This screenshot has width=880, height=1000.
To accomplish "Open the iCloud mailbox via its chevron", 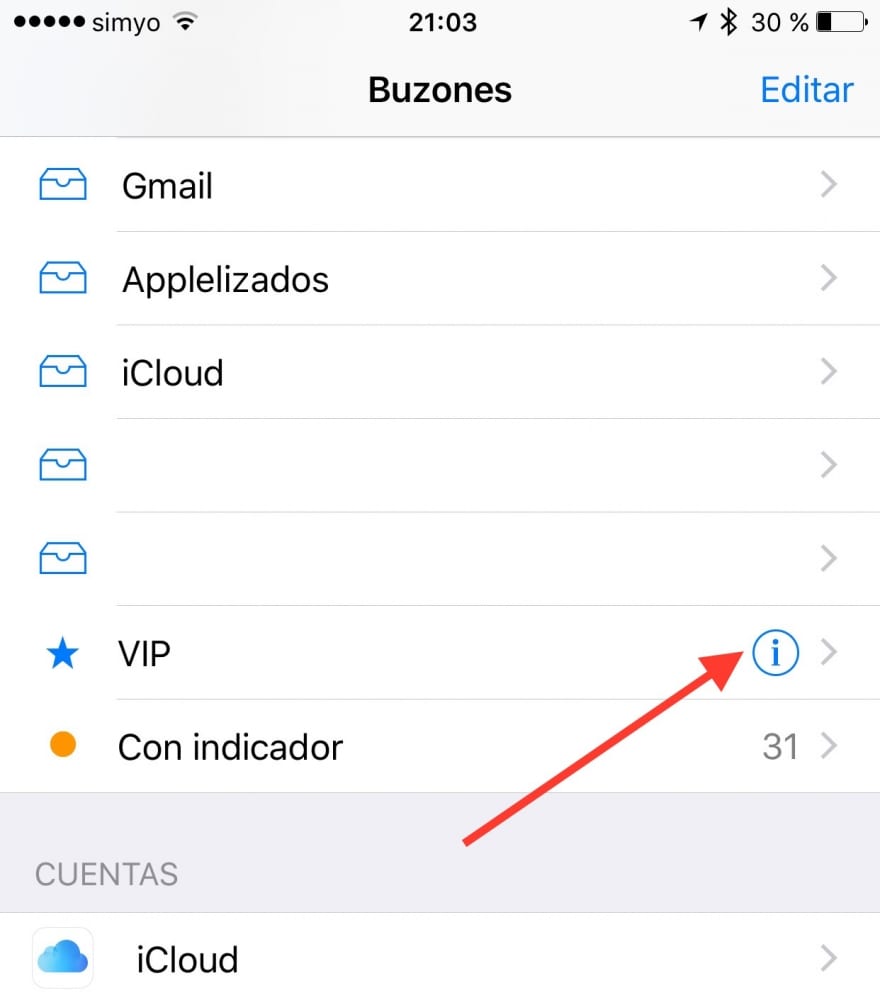I will point(828,371).
